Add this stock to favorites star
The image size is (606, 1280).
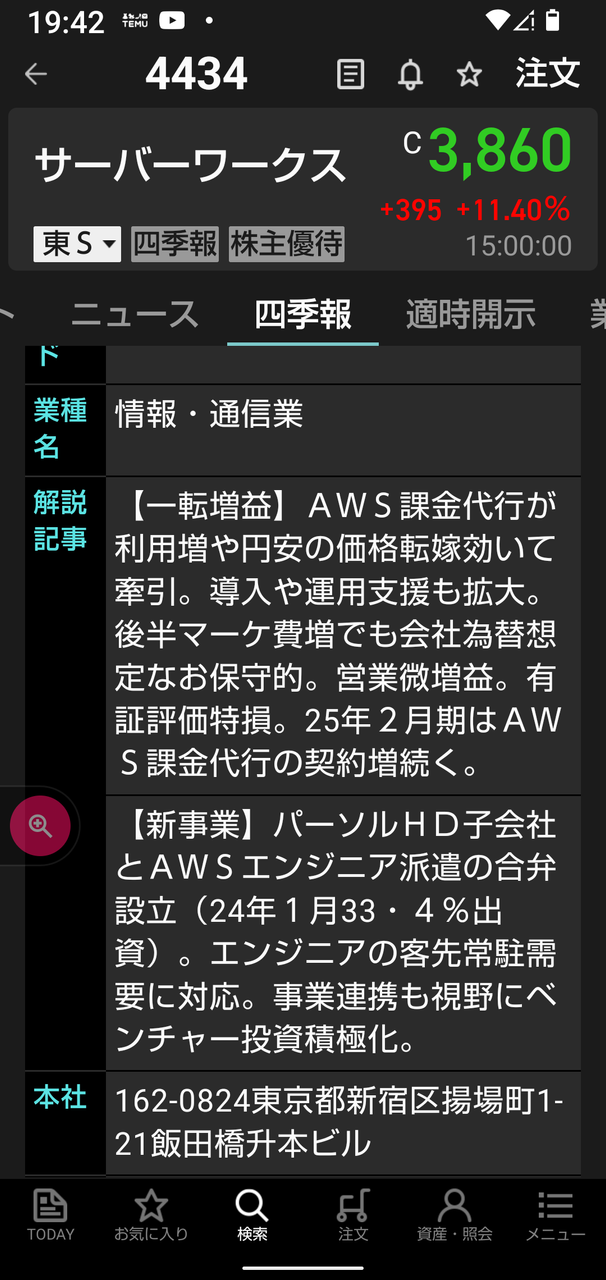469,74
